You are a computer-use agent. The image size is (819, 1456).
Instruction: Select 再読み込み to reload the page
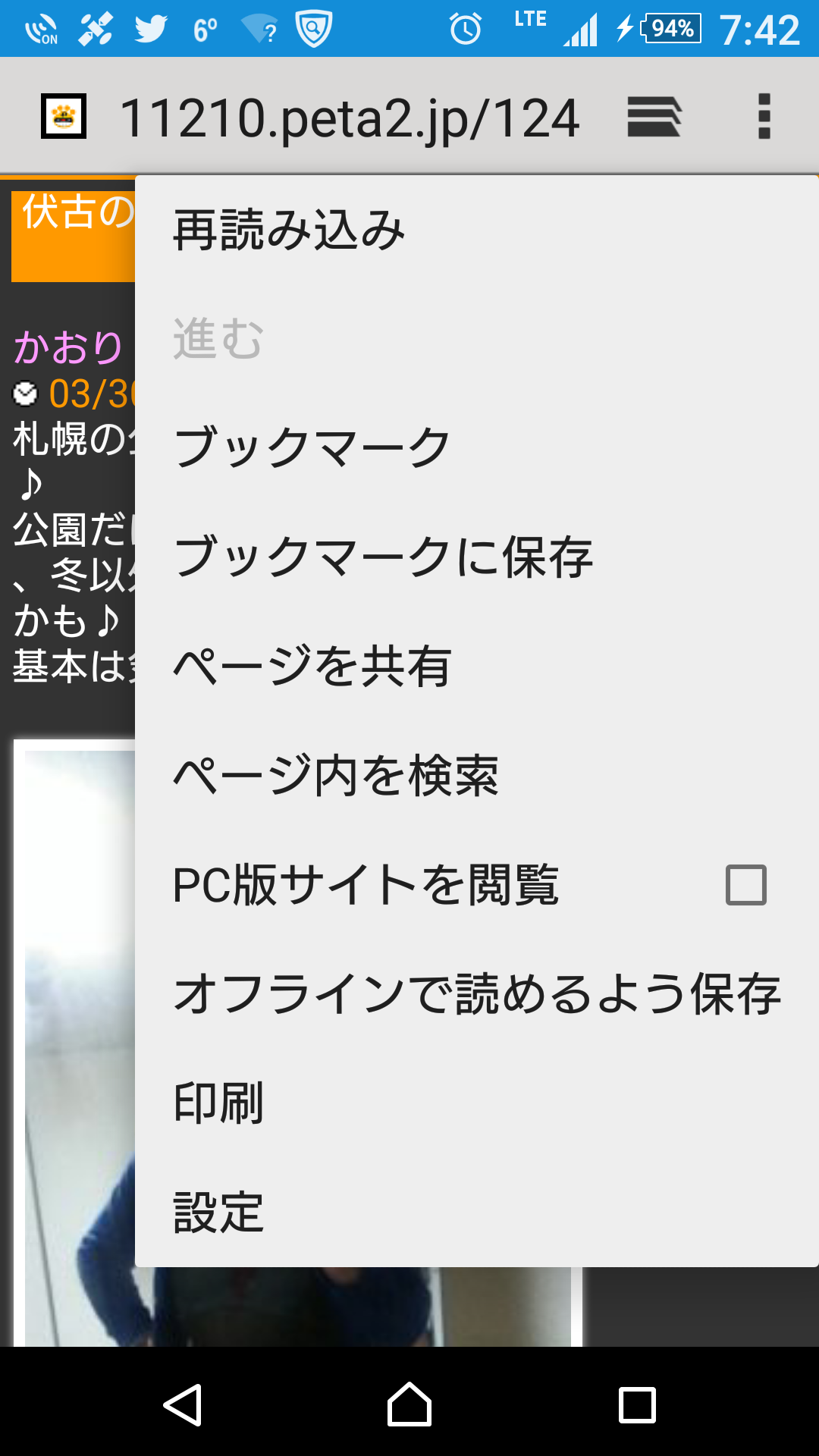click(476, 231)
